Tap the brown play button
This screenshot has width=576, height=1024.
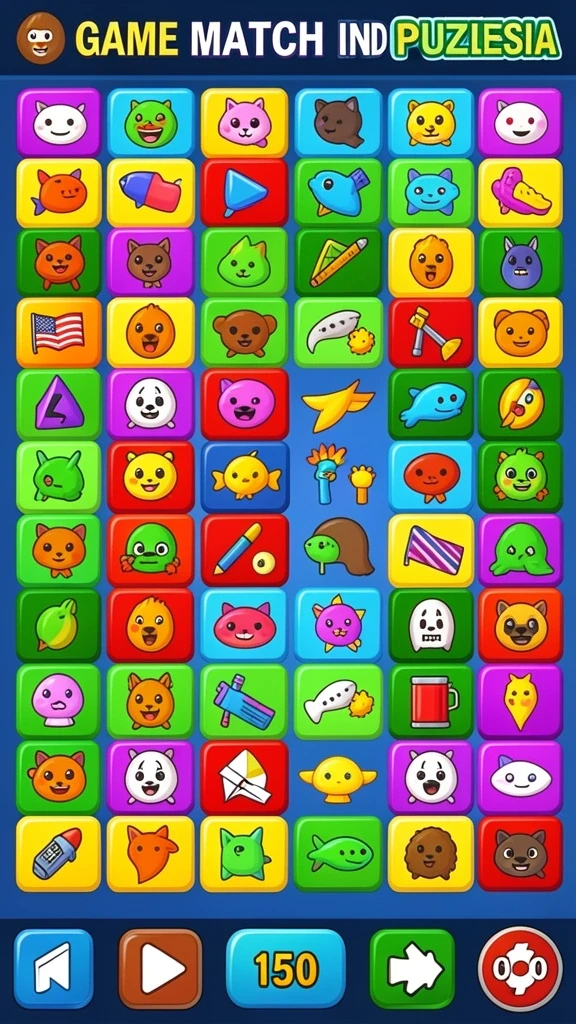[x=160, y=968]
